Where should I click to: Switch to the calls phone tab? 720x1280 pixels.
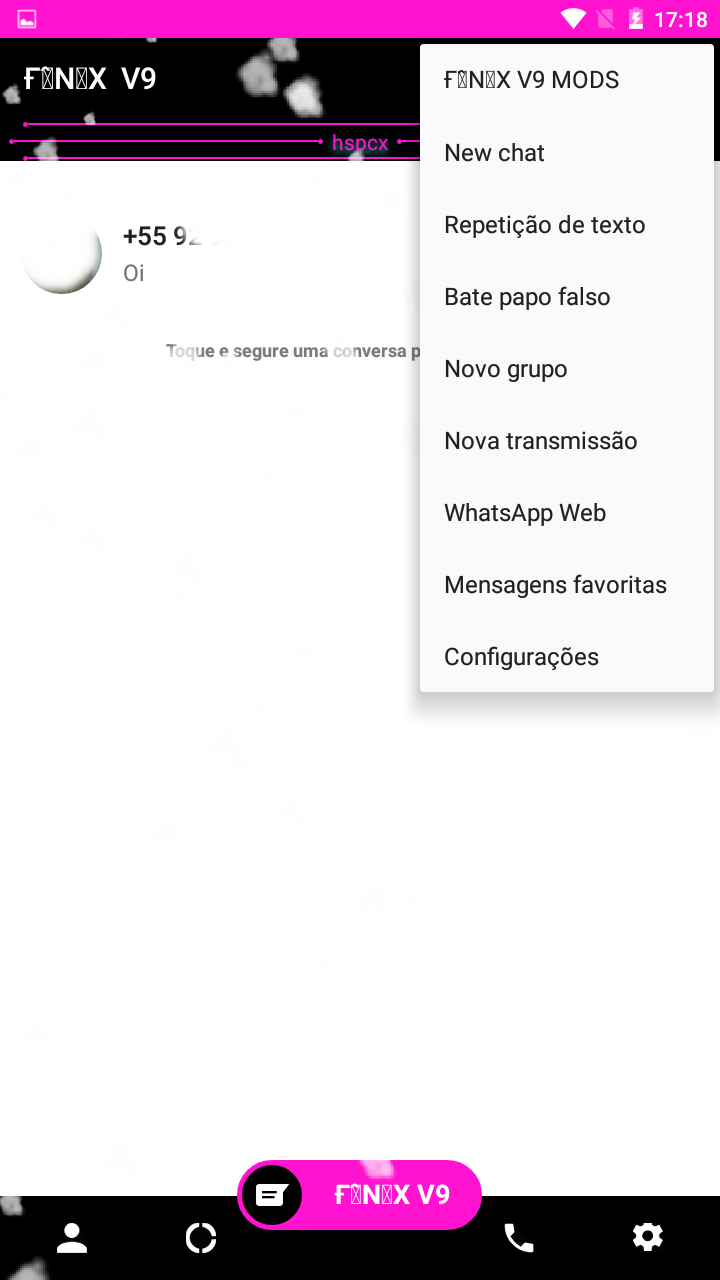[x=518, y=1239]
